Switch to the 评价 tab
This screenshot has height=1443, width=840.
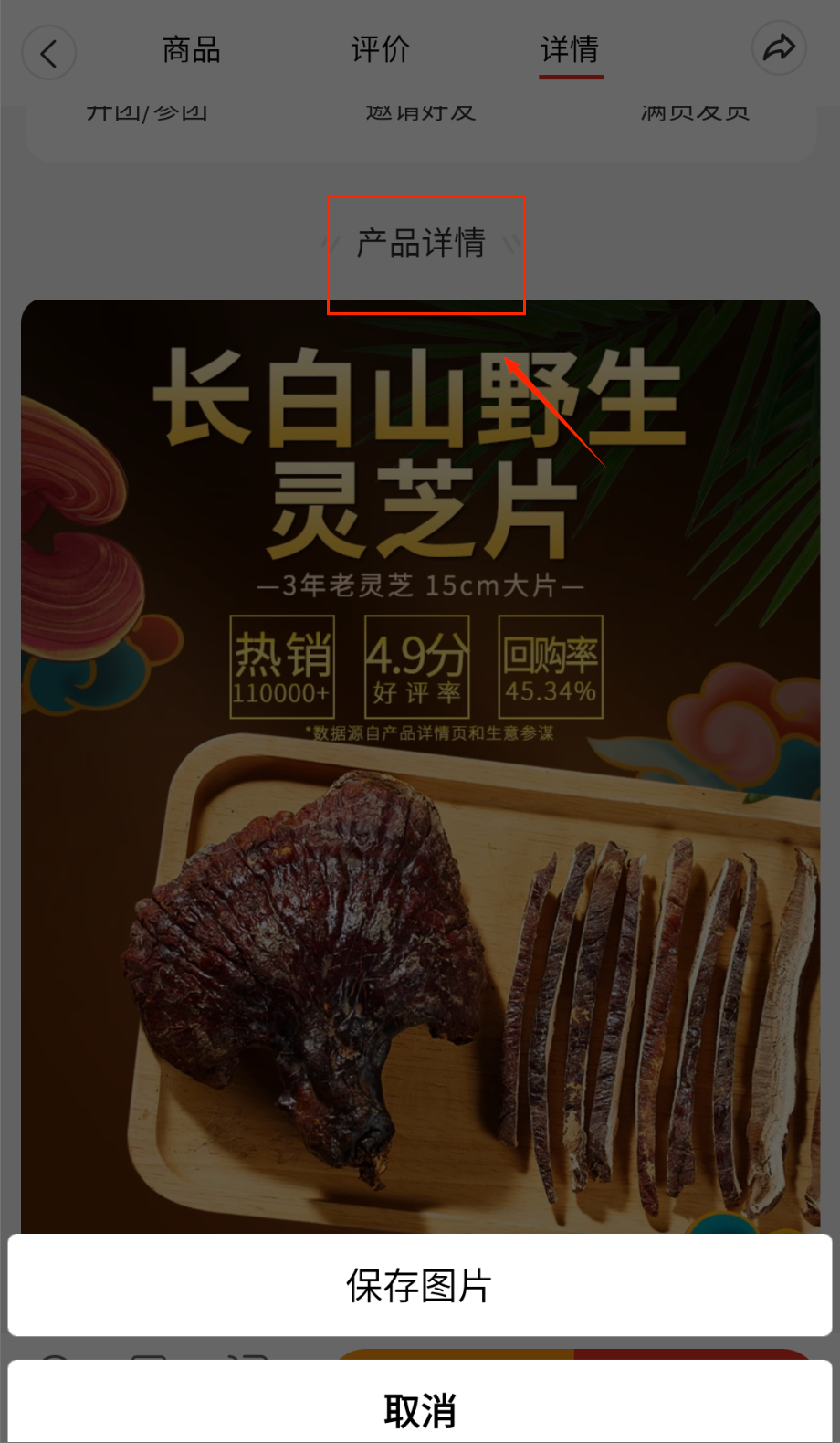coord(380,50)
